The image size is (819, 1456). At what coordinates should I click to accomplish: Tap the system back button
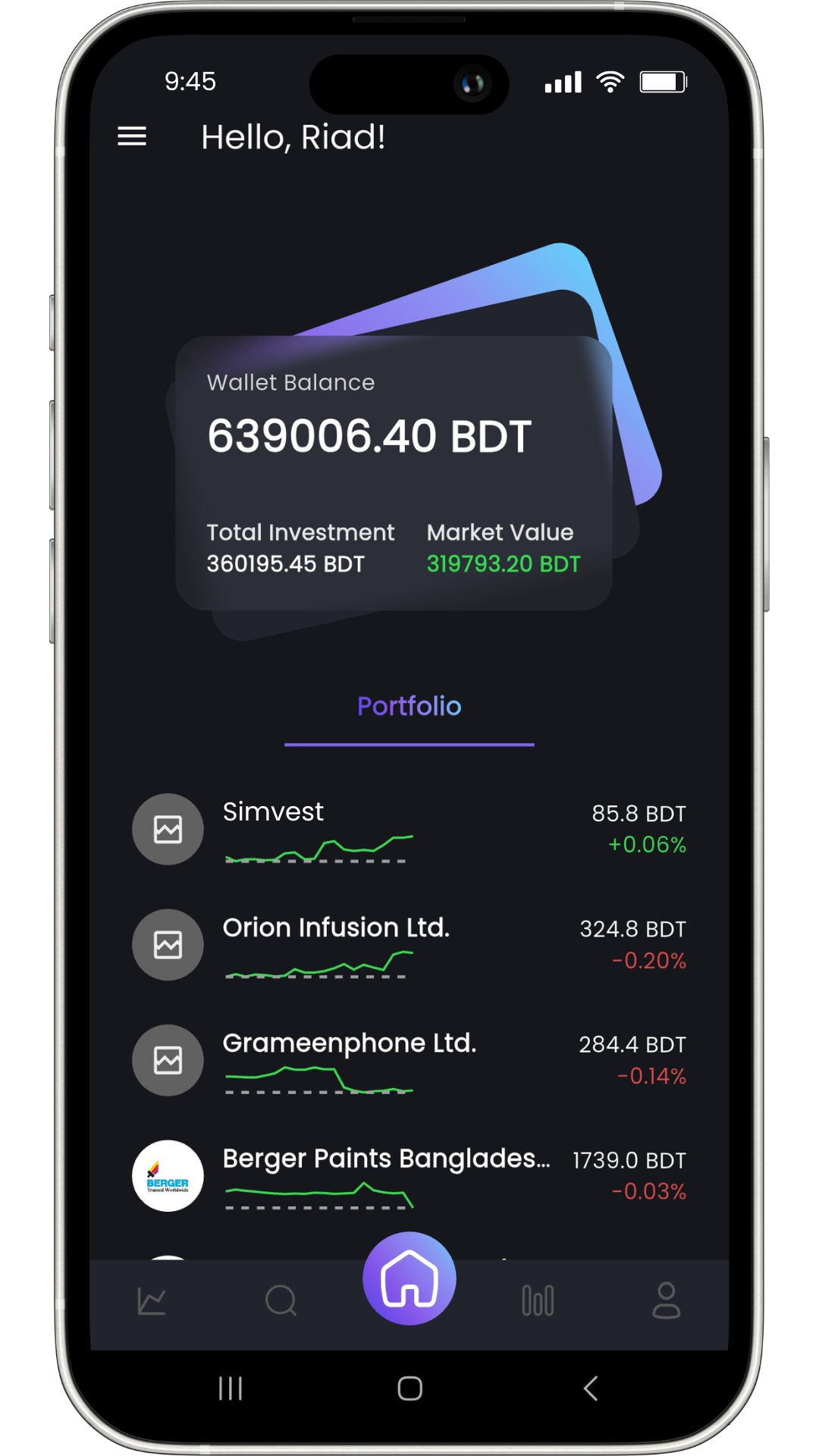point(591,1389)
